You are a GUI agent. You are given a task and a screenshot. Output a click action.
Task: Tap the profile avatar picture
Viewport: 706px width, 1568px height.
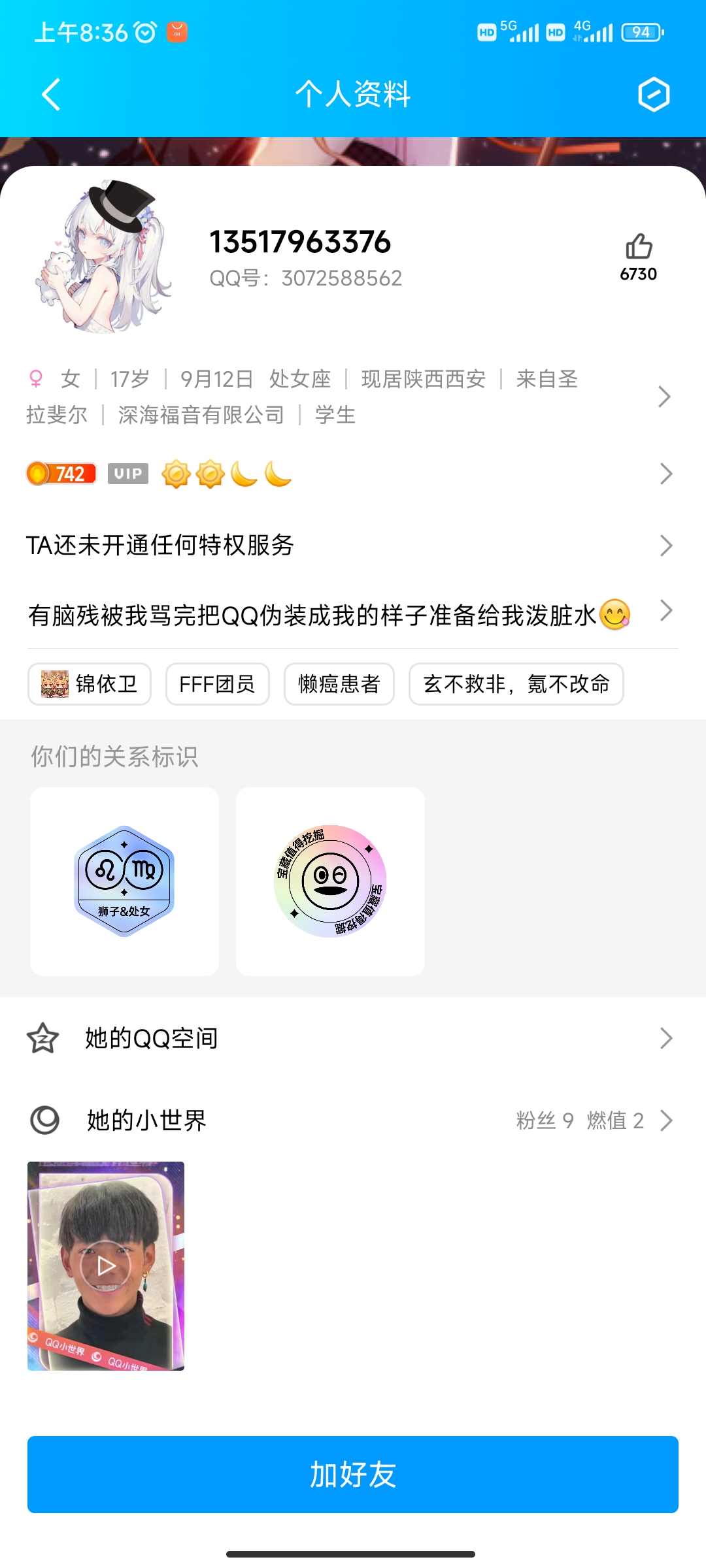[x=103, y=257]
